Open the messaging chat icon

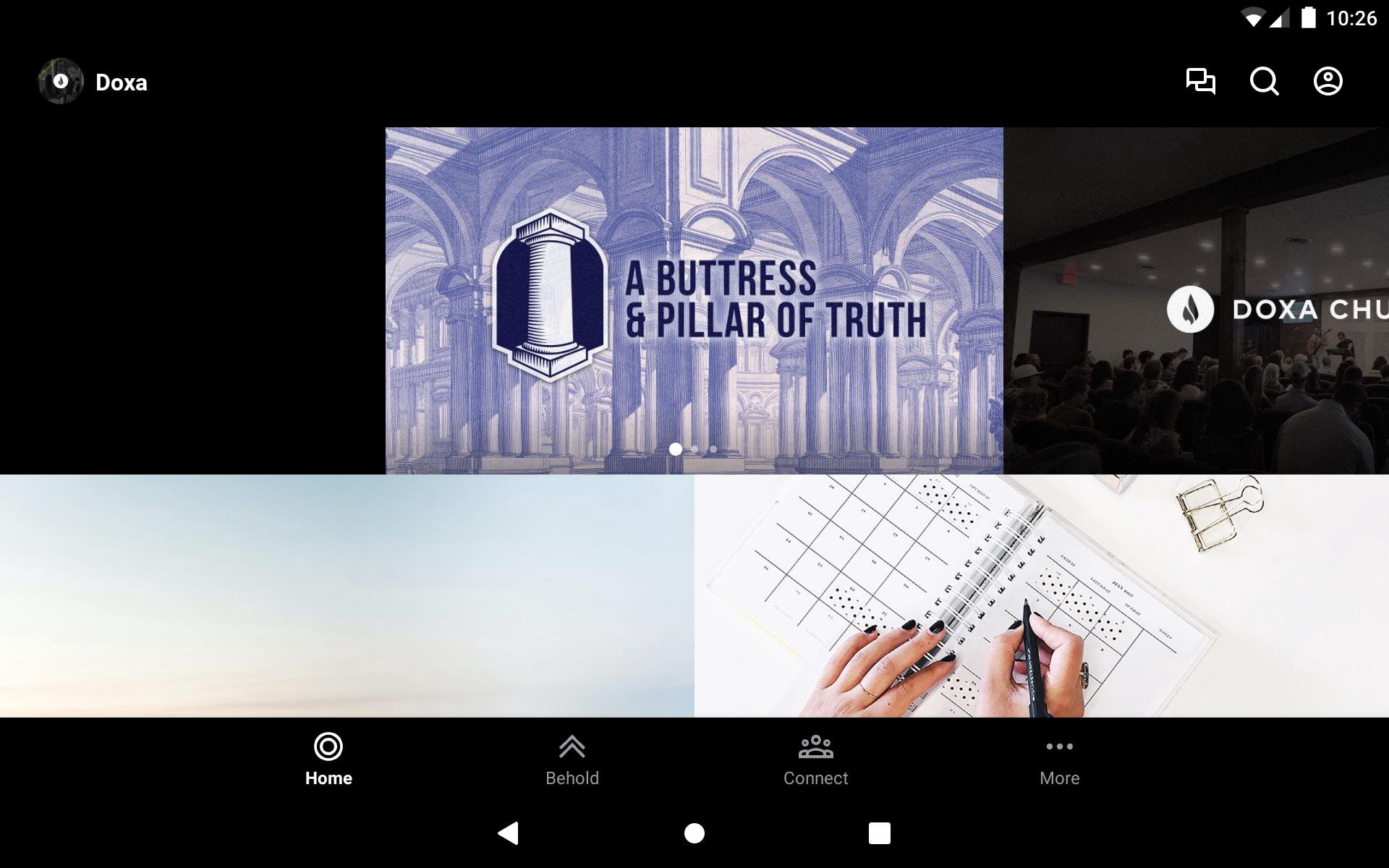(1200, 81)
